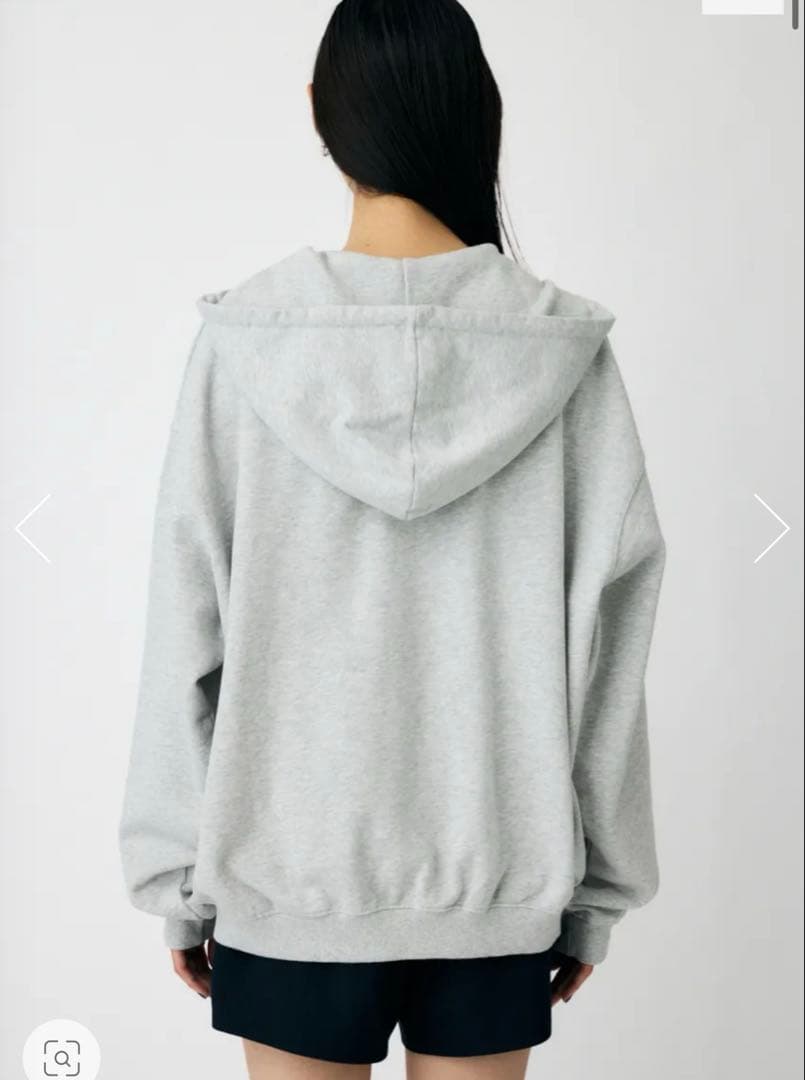Viewport: 805px width, 1080px height.
Task: Use the left chevron to view prior image
Action: (33, 527)
